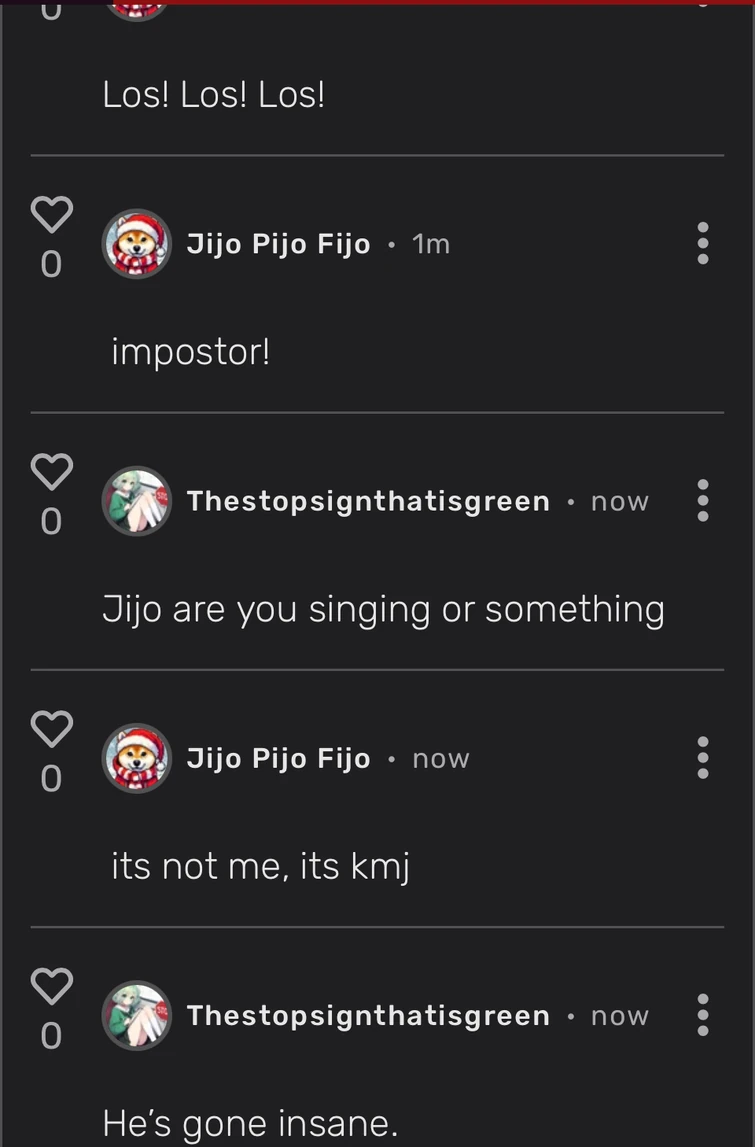Expand options menu on "its not me, its kmj"
The width and height of the screenshot is (755, 1147).
[x=703, y=758]
